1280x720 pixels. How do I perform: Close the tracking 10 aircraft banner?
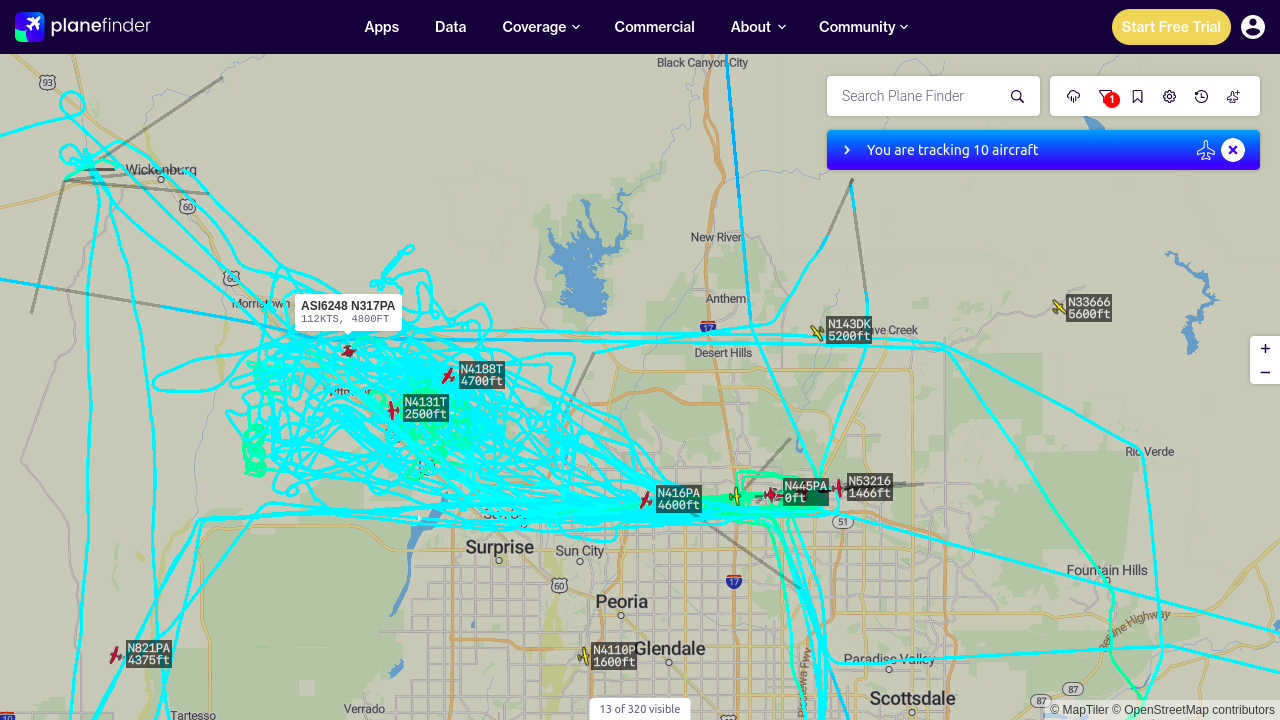[1233, 150]
